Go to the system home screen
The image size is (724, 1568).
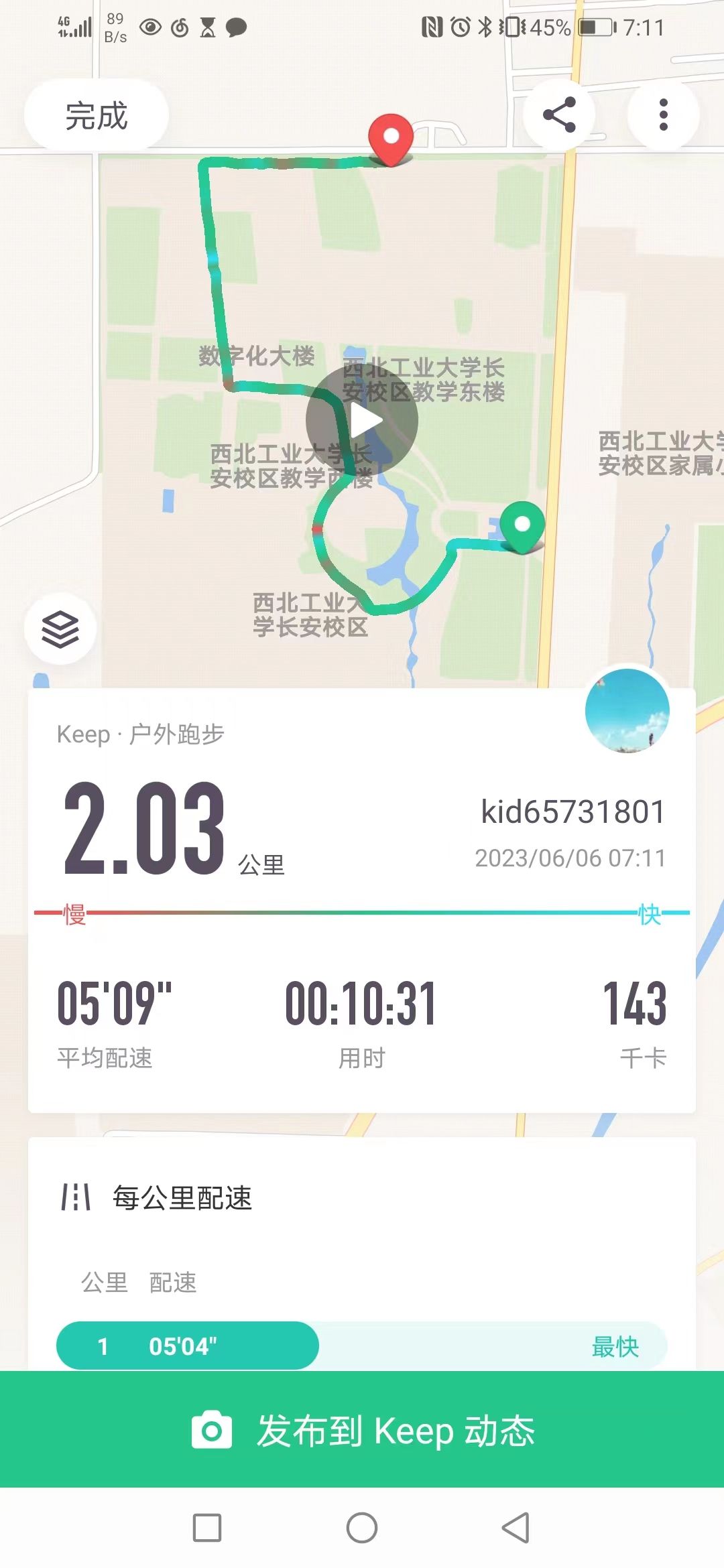click(362, 1528)
